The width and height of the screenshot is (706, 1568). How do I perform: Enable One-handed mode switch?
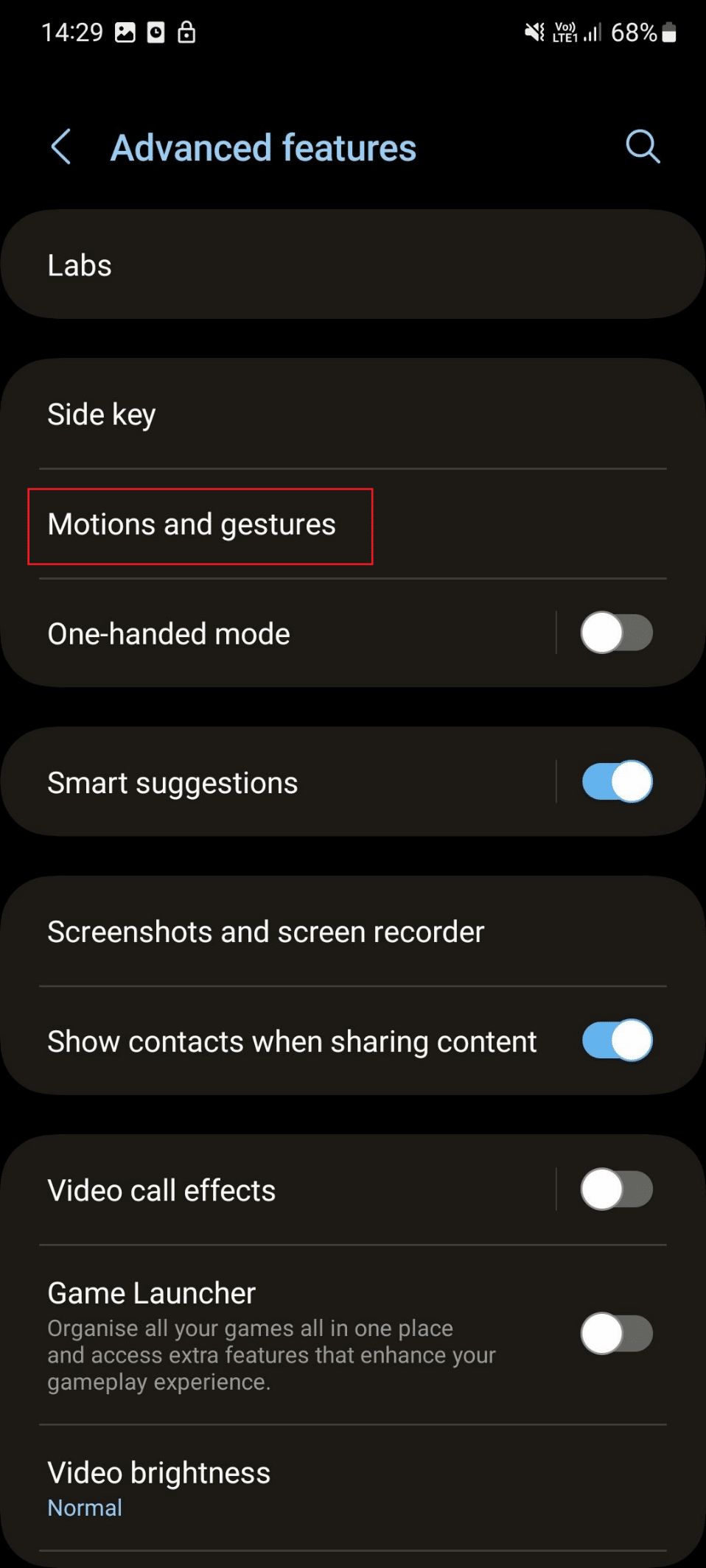617,633
